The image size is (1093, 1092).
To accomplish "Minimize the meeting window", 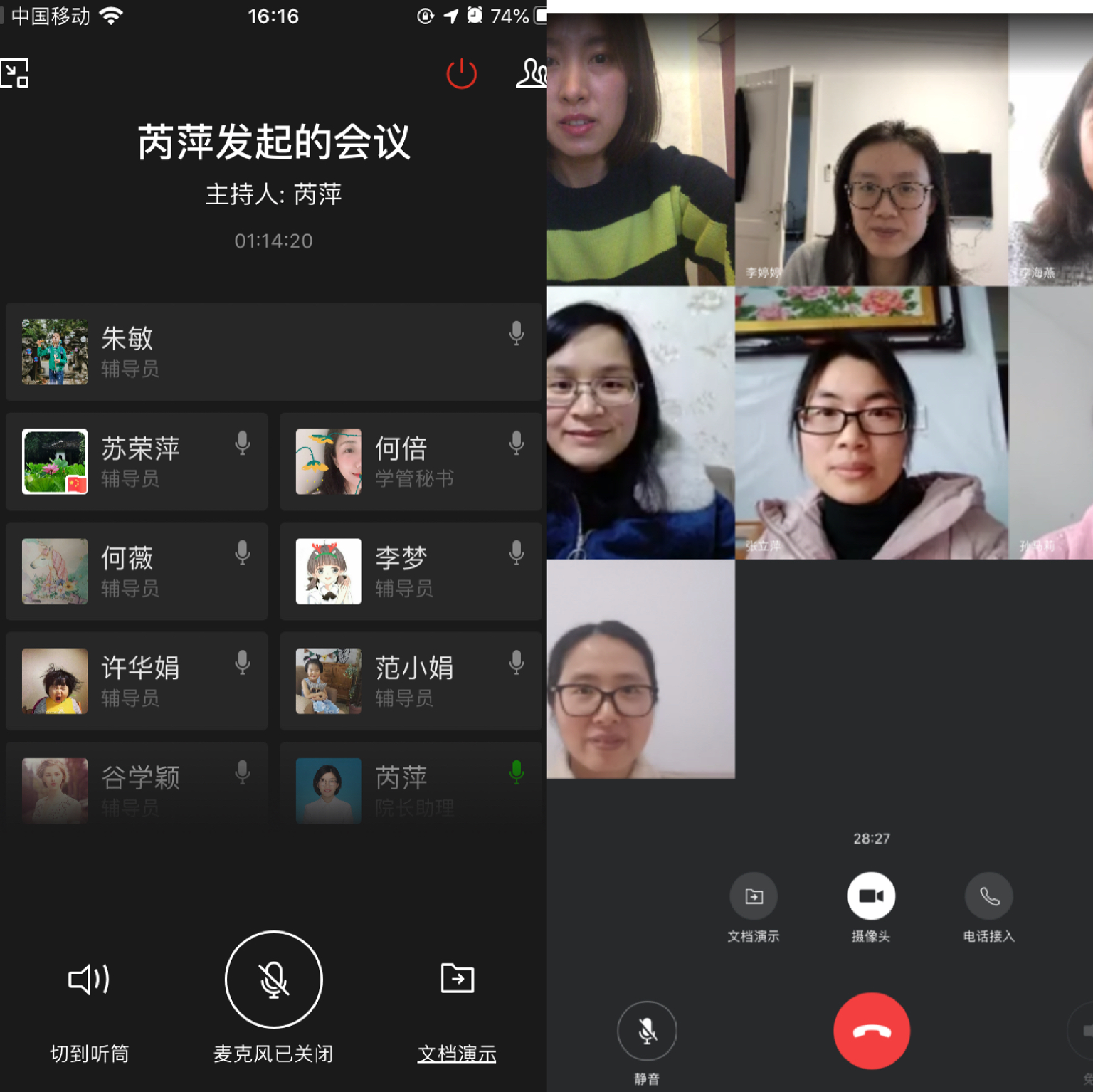I will [15, 73].
